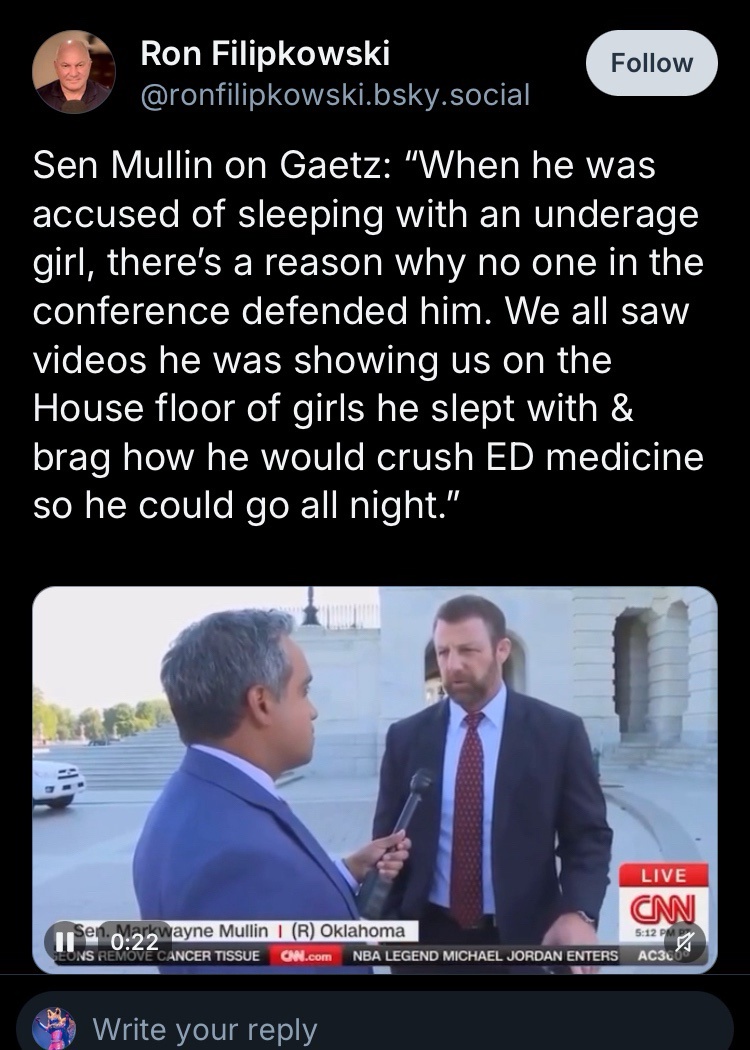Open the CNN video in full view
The image size is (750, 1050).
374,760
